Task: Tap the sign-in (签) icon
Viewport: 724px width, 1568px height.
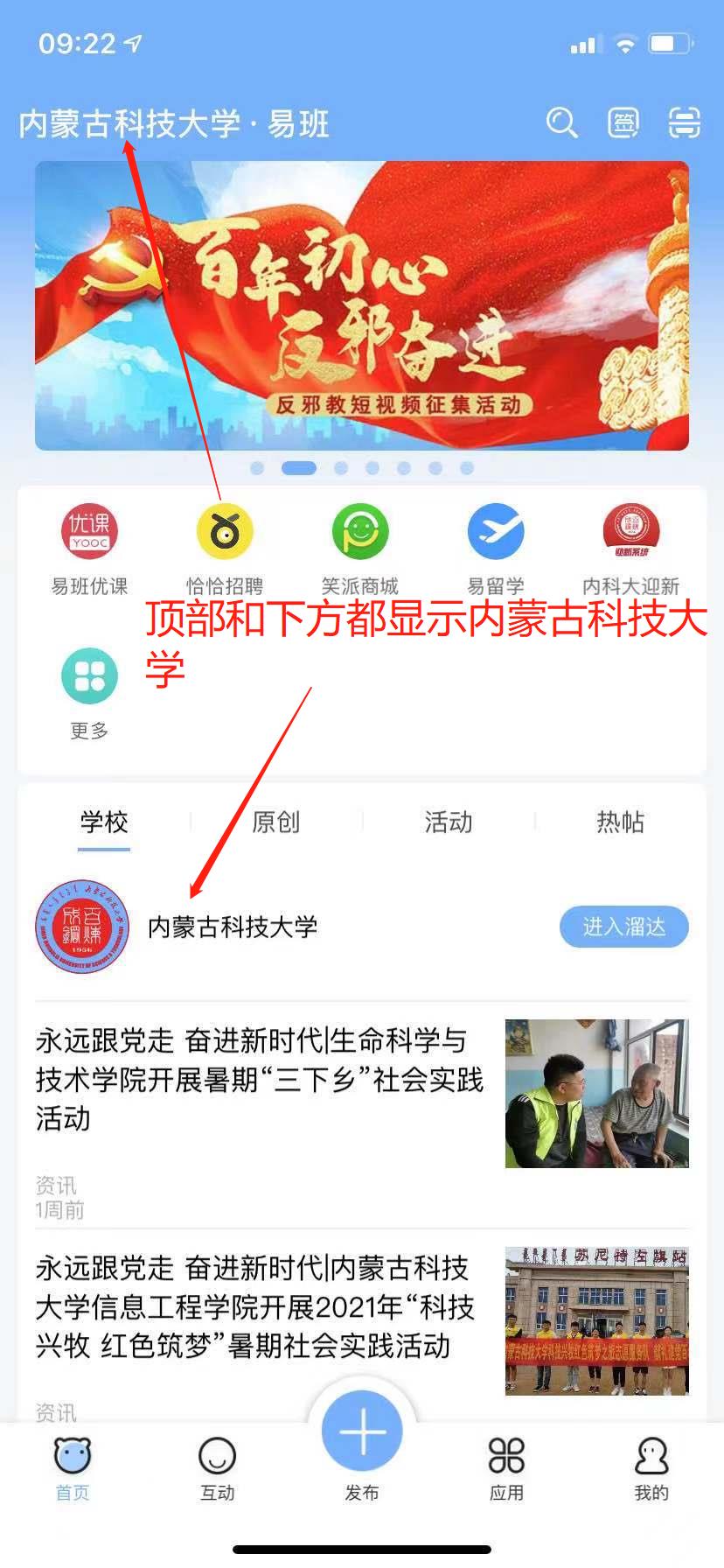Action: [623, 123]
